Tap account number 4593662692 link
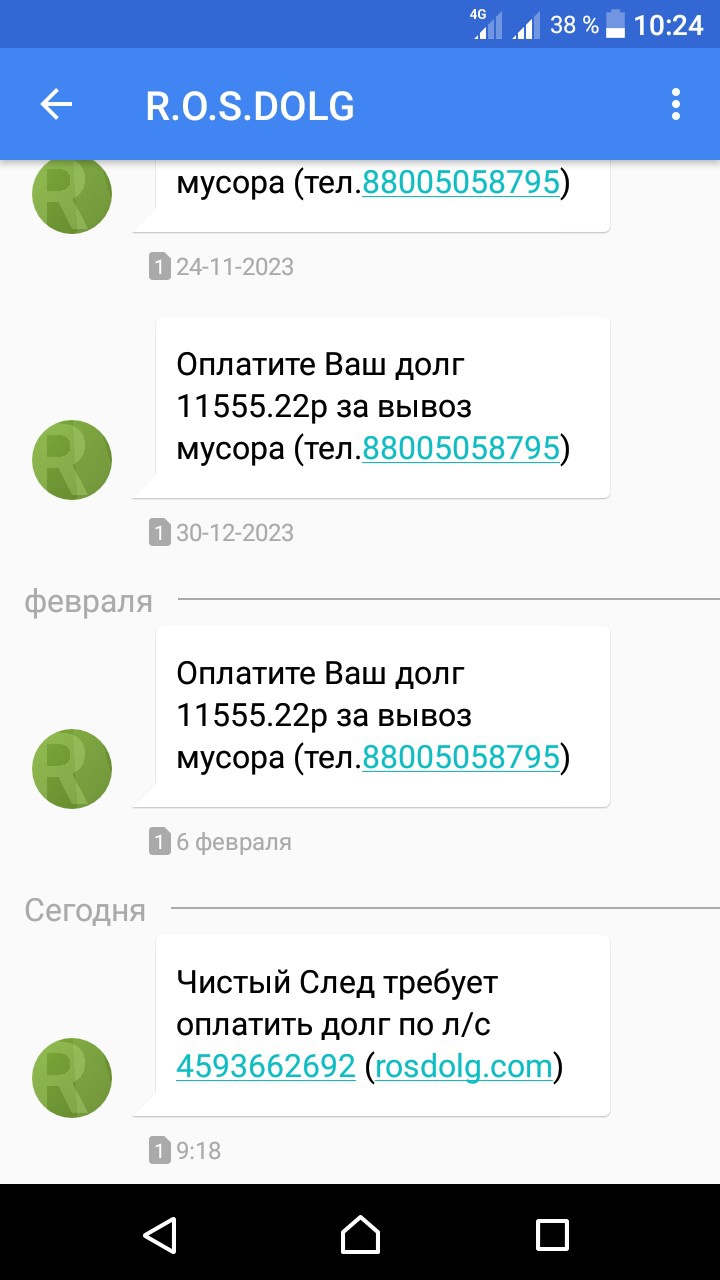 pos(266,1067)
